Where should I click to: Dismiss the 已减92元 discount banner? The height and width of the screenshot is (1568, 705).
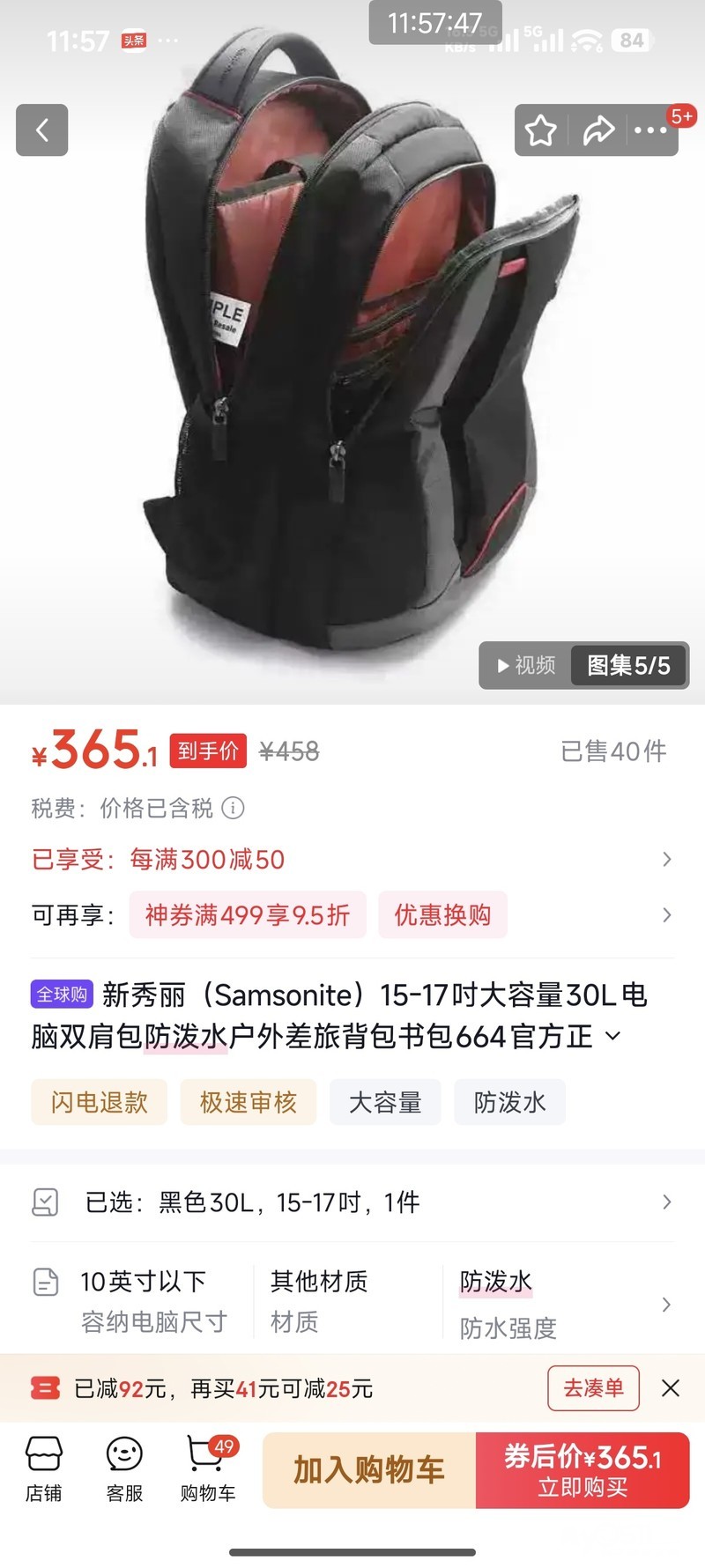click(671, 1388)
